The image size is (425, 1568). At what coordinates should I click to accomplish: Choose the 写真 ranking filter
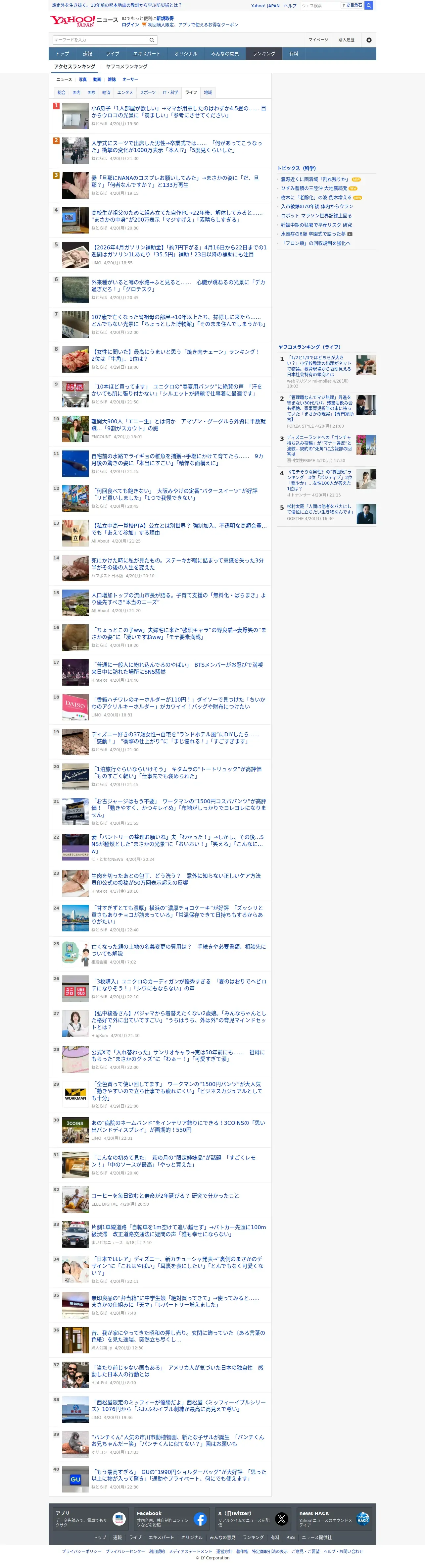coord(83,80)
